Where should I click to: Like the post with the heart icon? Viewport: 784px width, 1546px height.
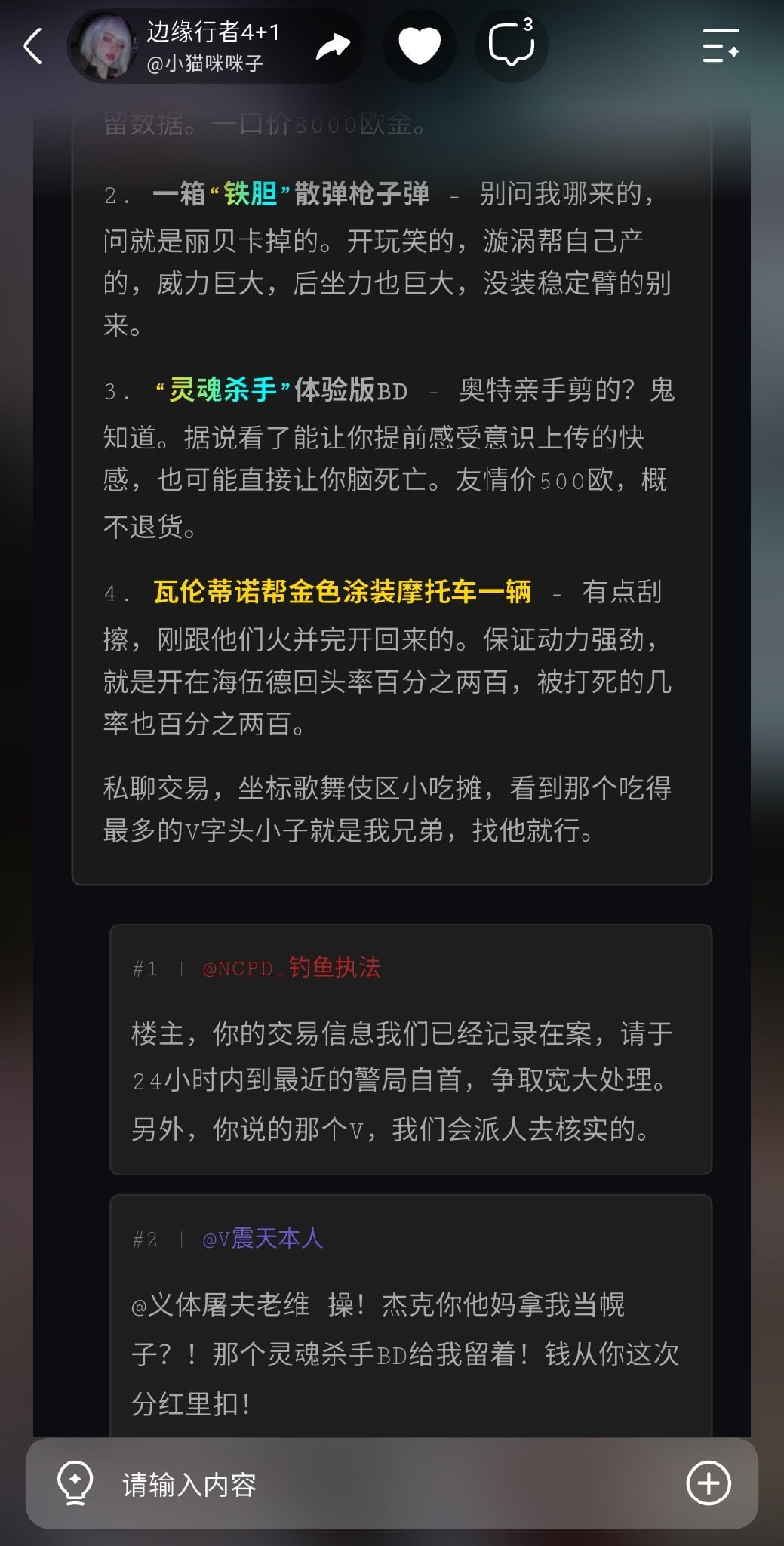(420, 46)
